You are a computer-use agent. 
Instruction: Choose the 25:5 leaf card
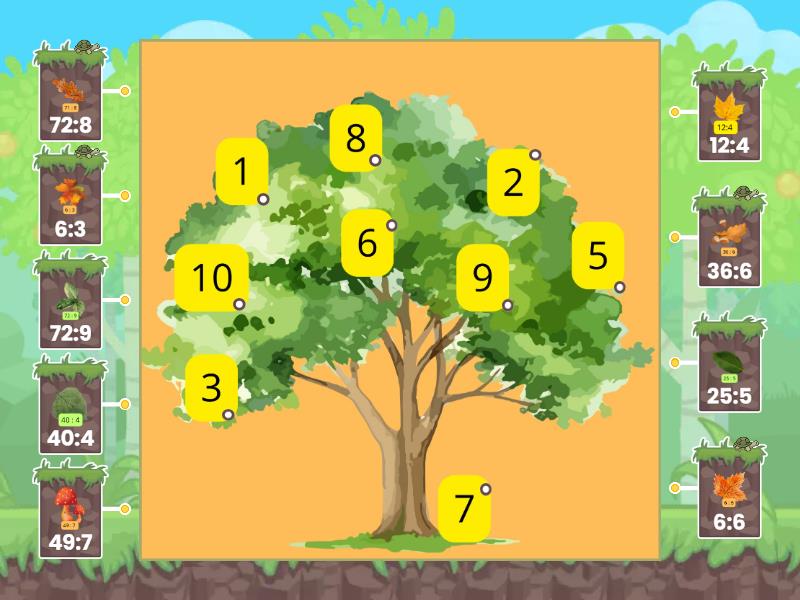(729, 365)
